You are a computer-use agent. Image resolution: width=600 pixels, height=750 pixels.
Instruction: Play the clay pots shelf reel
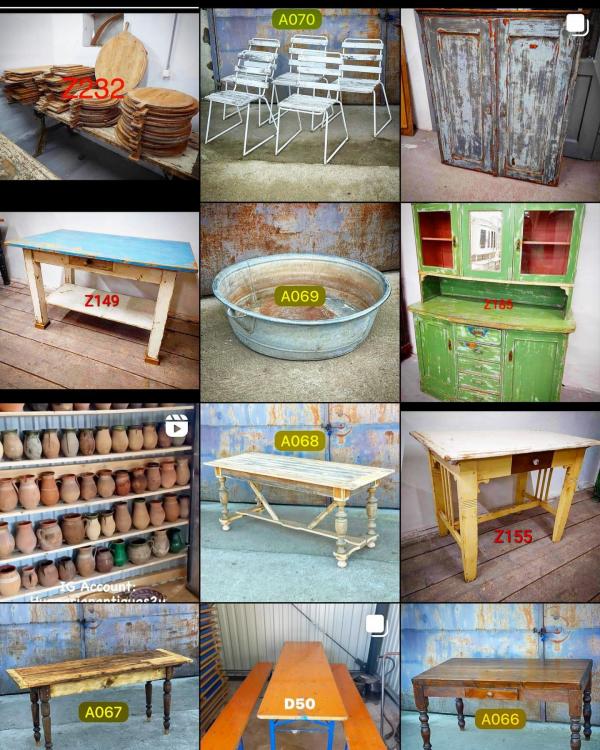coord(99,500)
